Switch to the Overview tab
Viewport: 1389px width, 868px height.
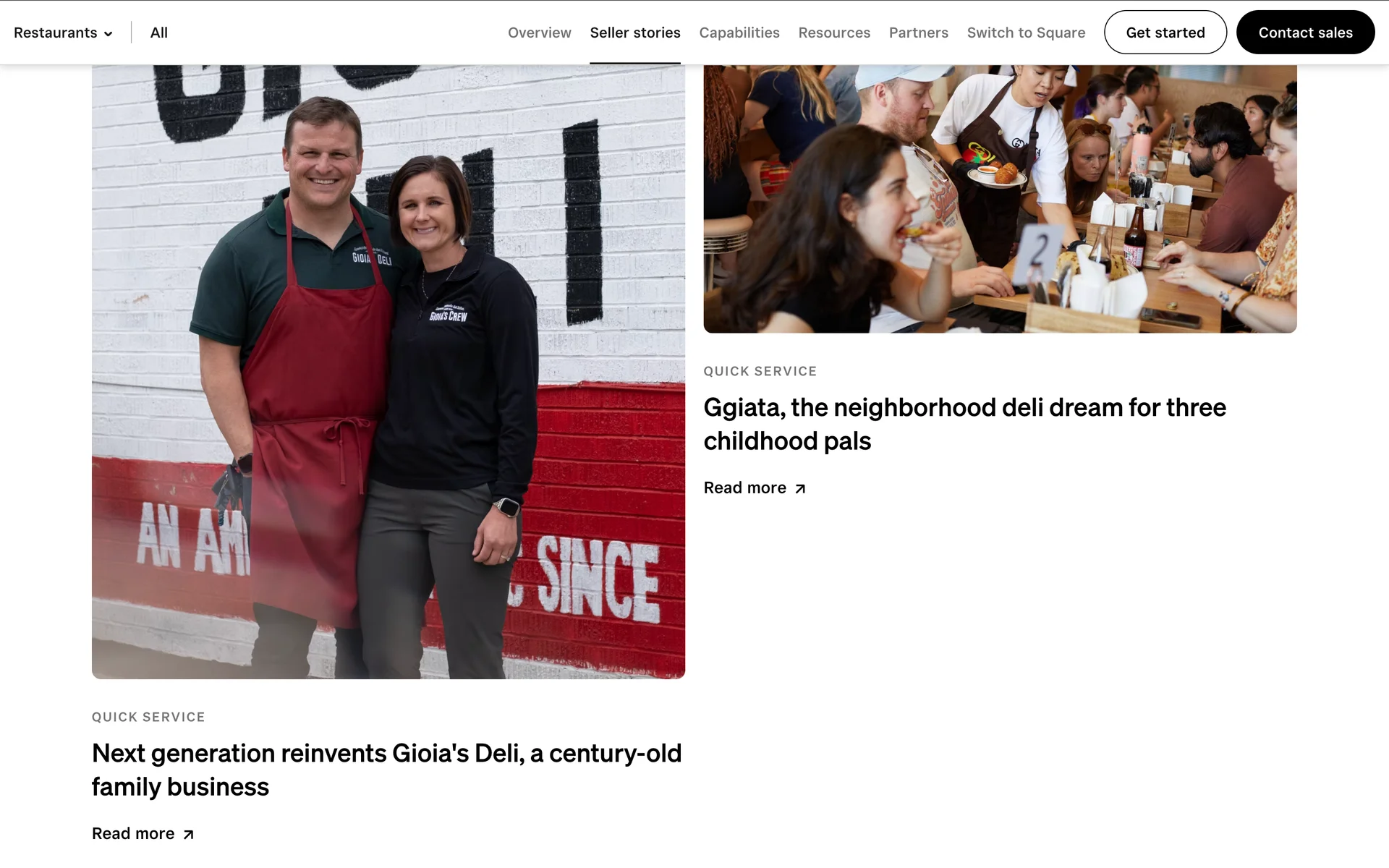pos(539,33)
